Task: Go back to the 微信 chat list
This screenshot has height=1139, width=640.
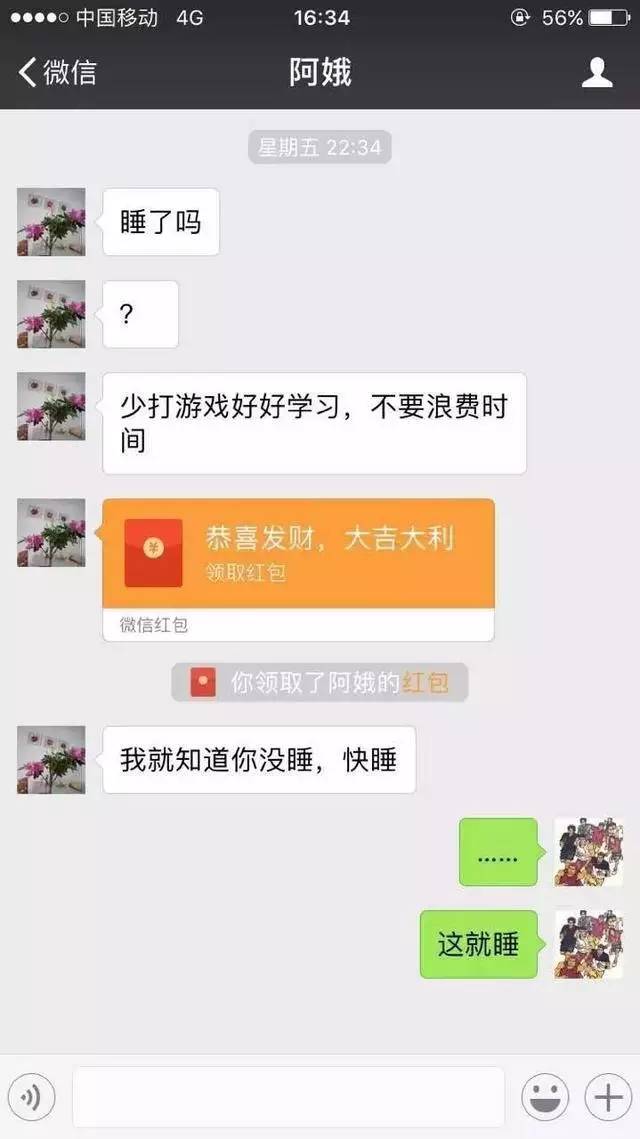Action: 58,72
